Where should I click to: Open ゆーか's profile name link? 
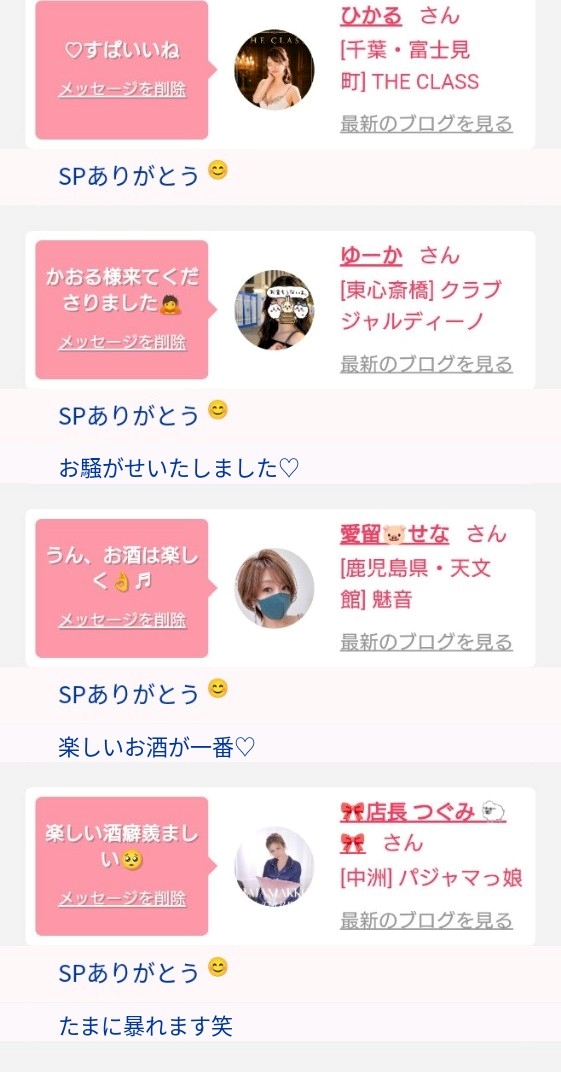pyautogui.click(x=371, y=256)
